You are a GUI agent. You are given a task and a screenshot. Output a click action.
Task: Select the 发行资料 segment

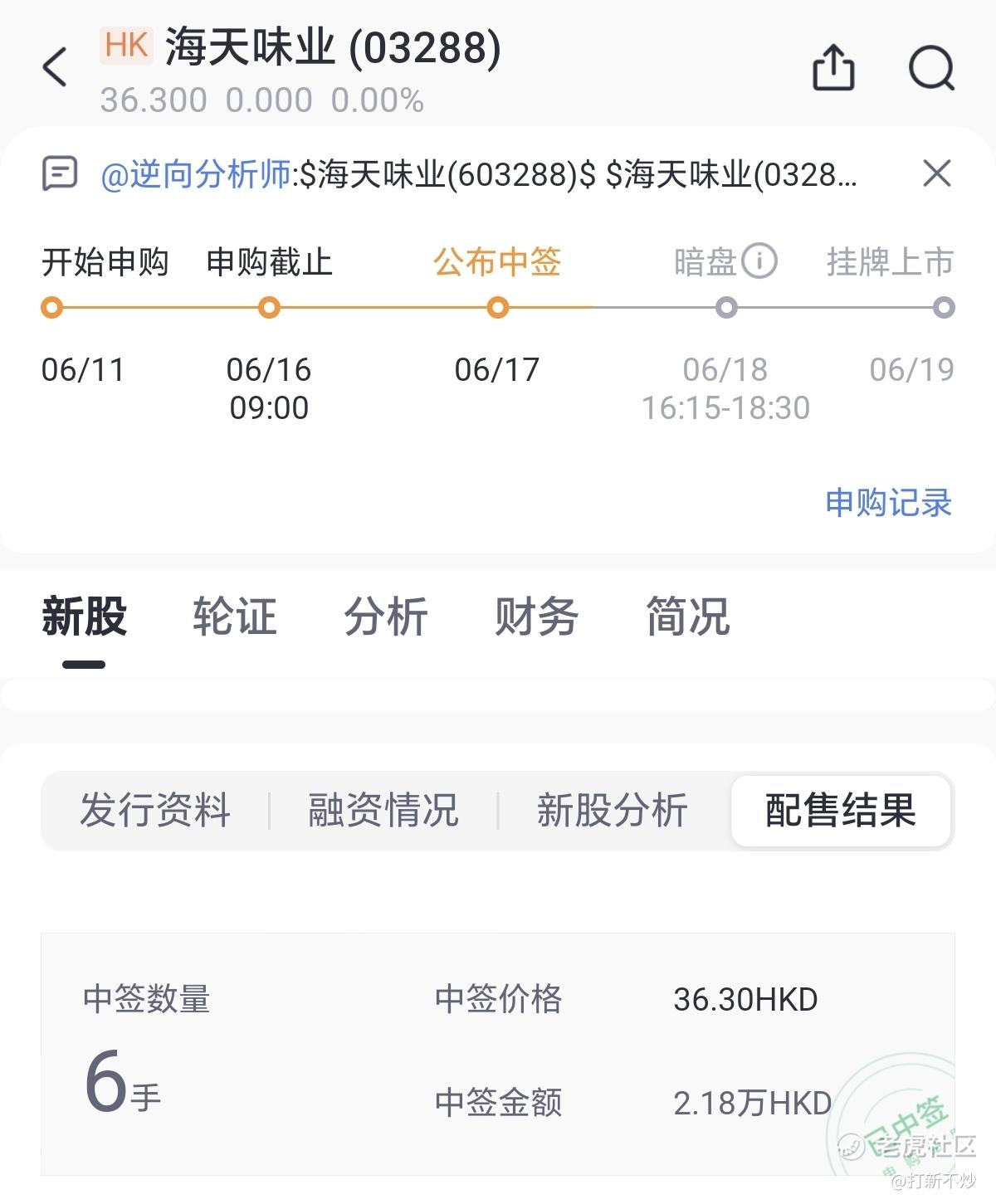coord(155,811)
